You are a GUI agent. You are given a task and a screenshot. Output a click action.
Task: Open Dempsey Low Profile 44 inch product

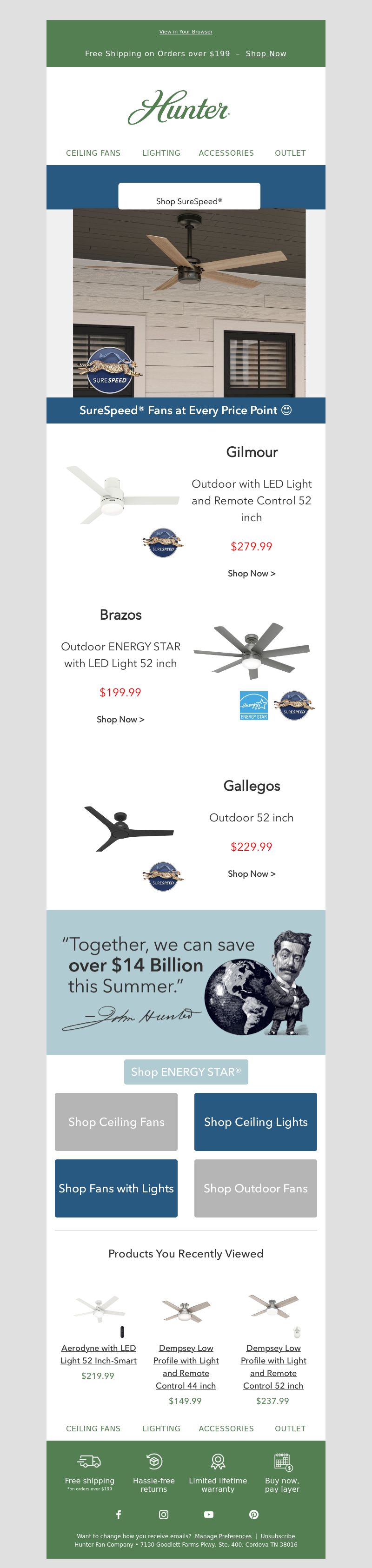click(186, 1366)
